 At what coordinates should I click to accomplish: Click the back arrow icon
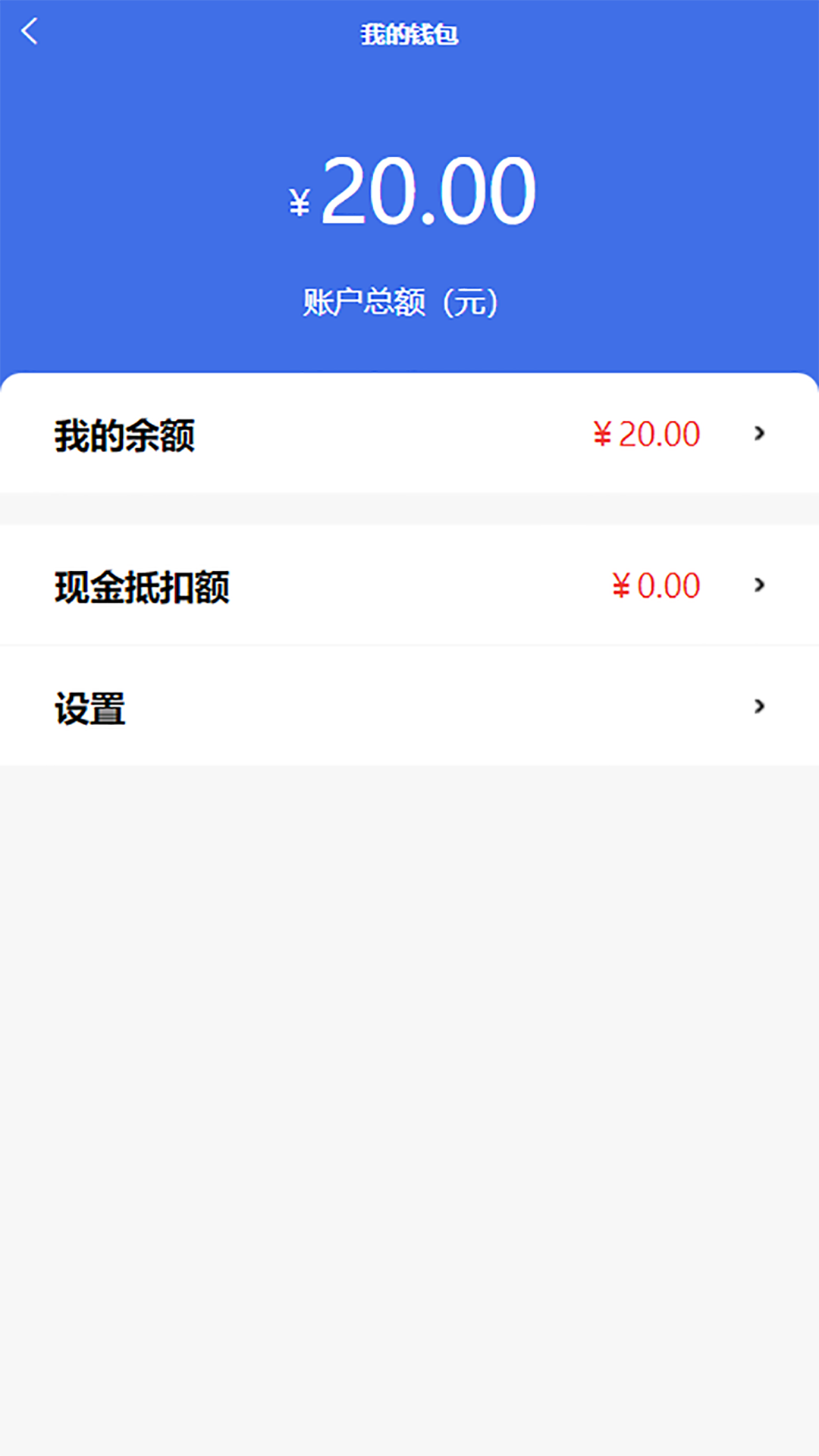coord(30,32)
